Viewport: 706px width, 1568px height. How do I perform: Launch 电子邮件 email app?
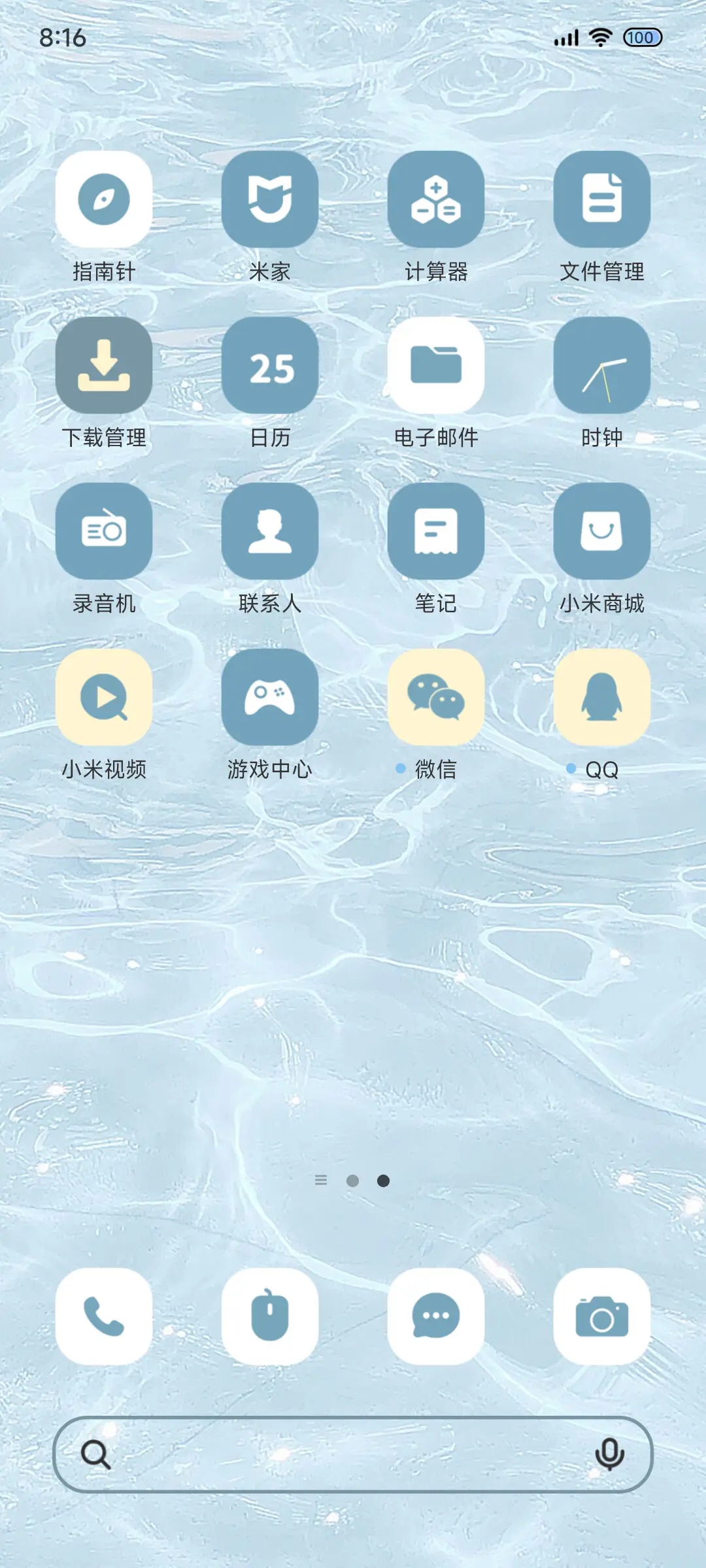437,366
